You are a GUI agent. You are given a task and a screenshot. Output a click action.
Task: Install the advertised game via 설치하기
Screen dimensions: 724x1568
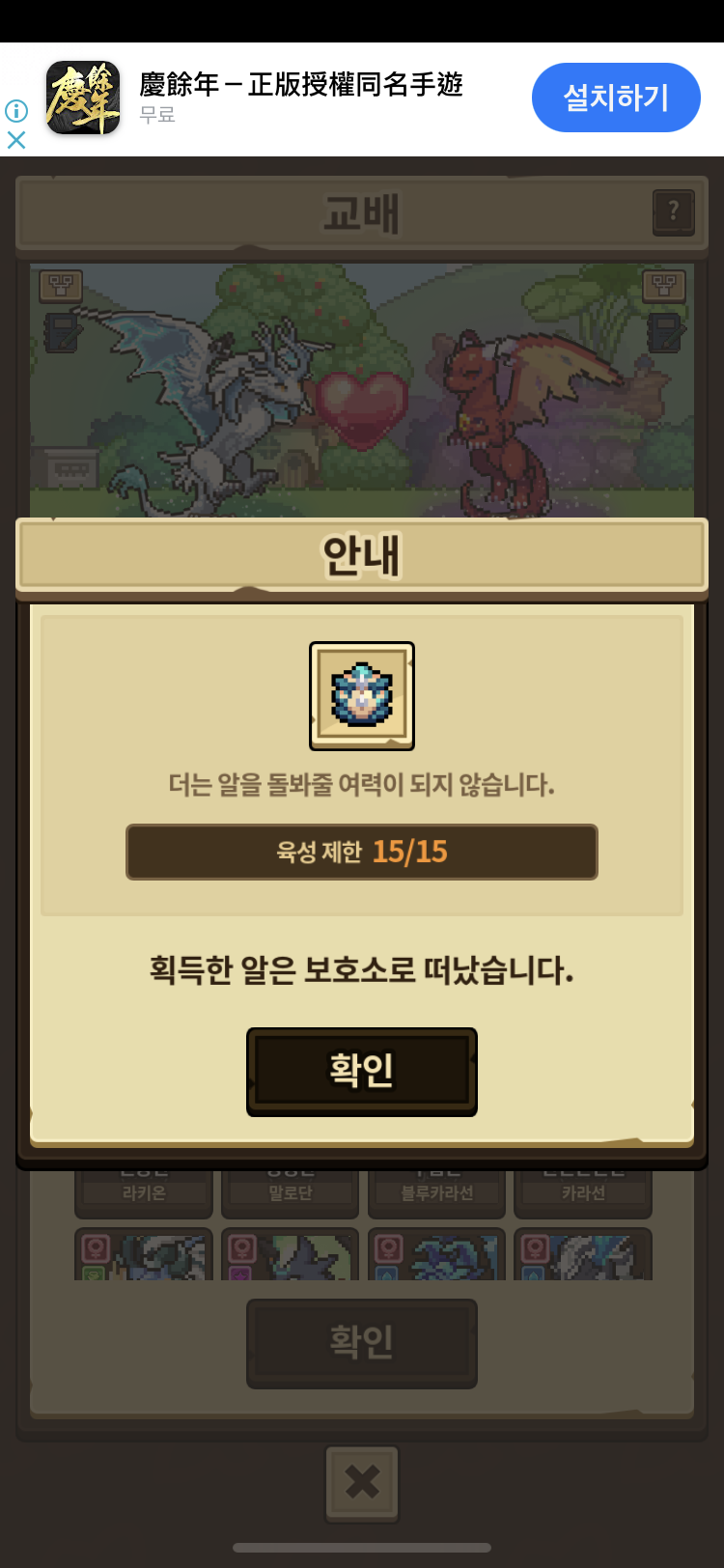click(616, 98)
